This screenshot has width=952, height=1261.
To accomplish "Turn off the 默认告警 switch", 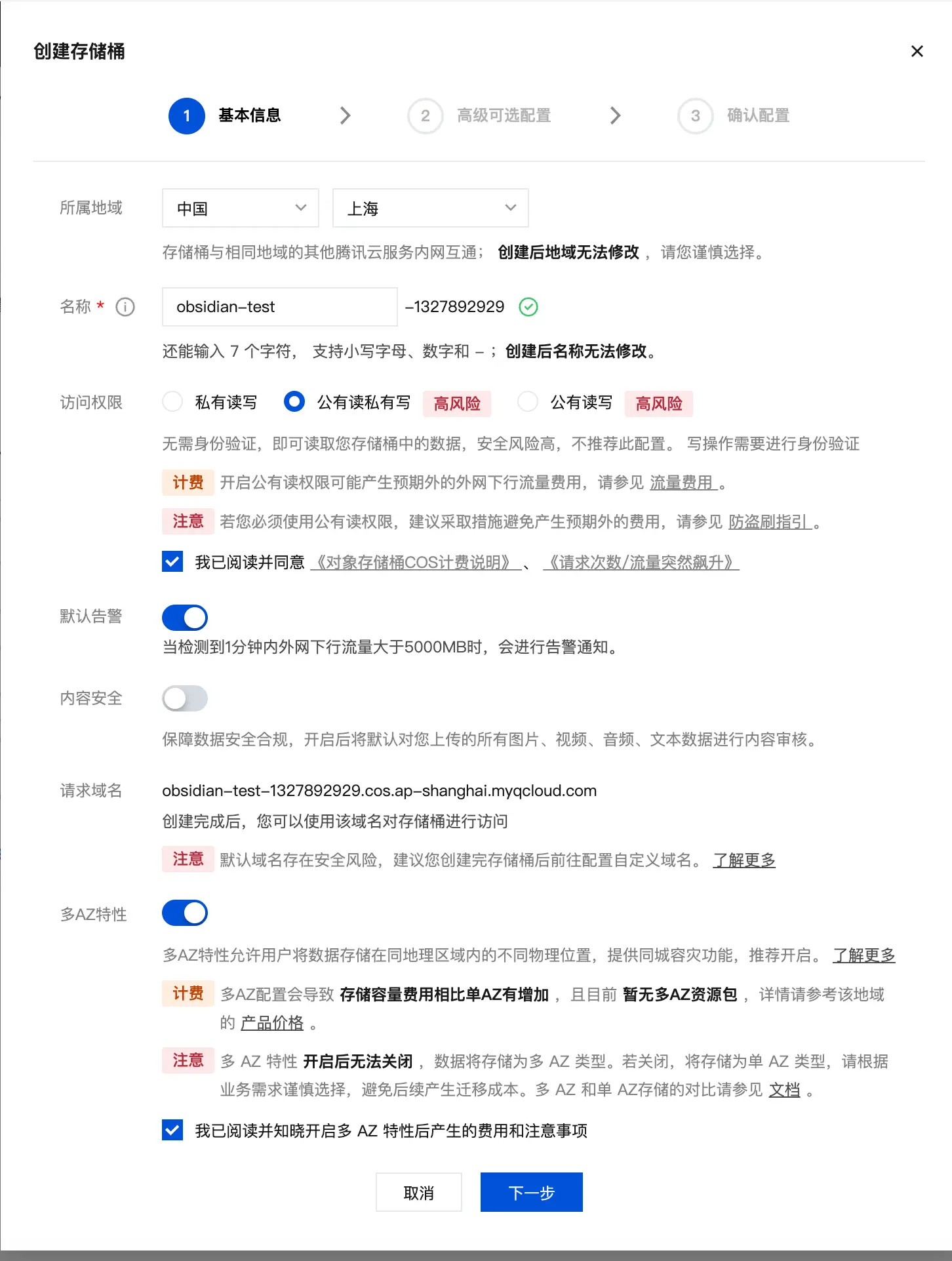I will (185, 618).
